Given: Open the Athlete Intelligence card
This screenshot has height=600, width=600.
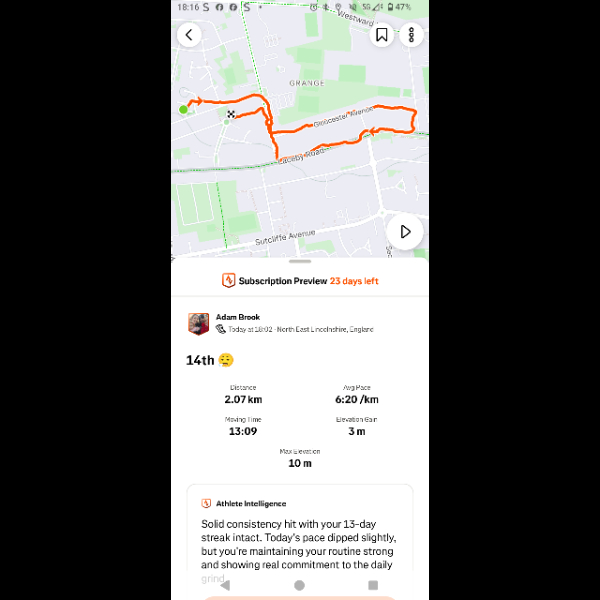Looking at the screenshot, I should 300,535.
